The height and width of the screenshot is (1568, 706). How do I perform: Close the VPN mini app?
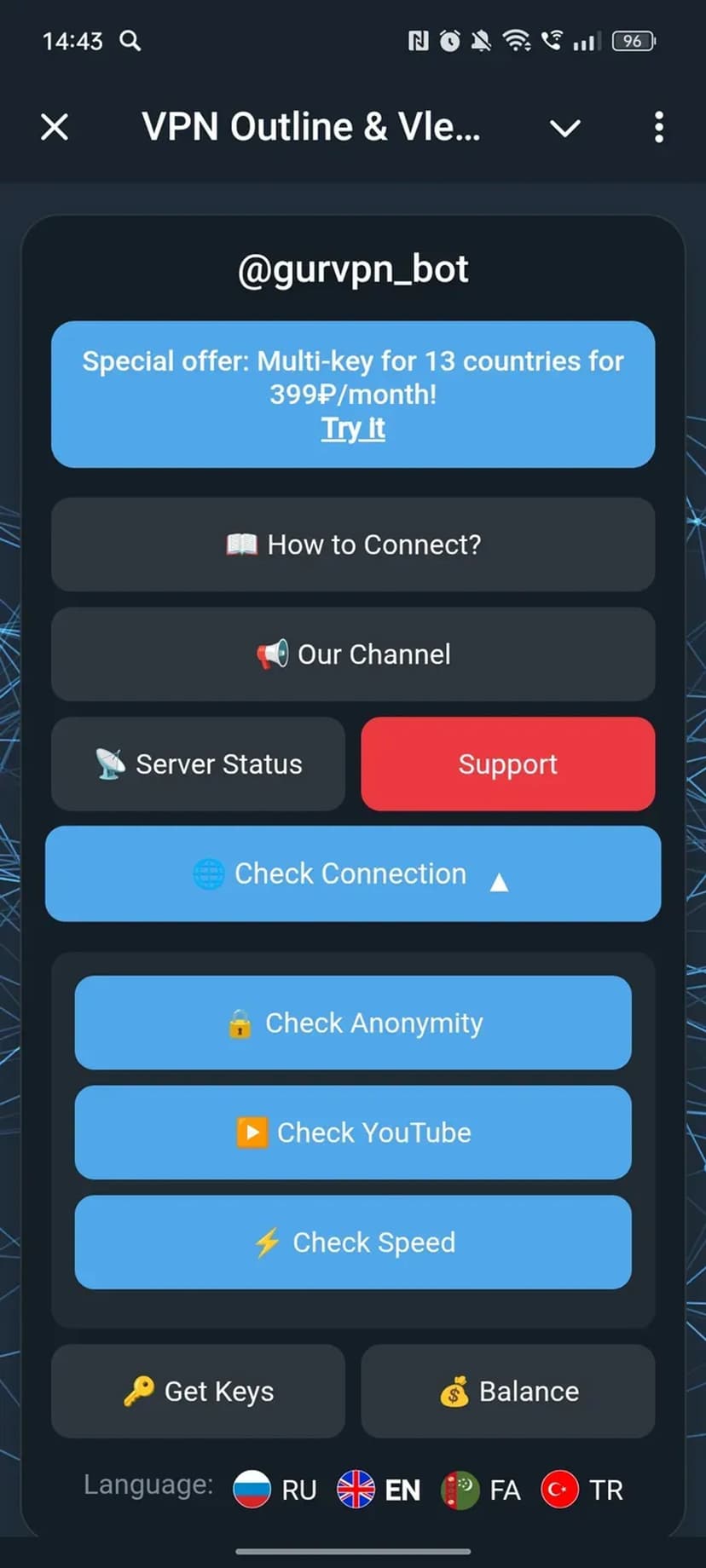[55, 128]
